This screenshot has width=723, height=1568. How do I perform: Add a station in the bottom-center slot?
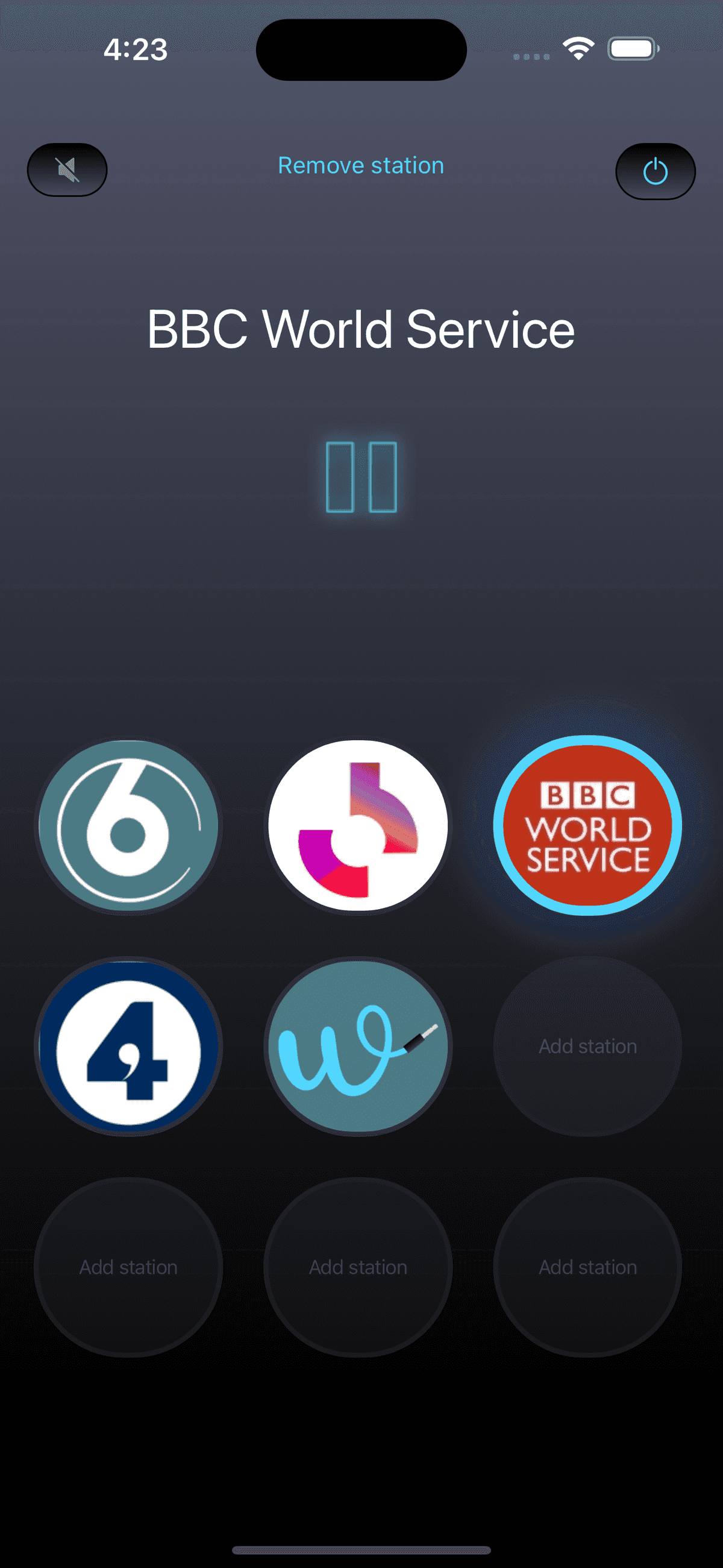coord(358,1266)
